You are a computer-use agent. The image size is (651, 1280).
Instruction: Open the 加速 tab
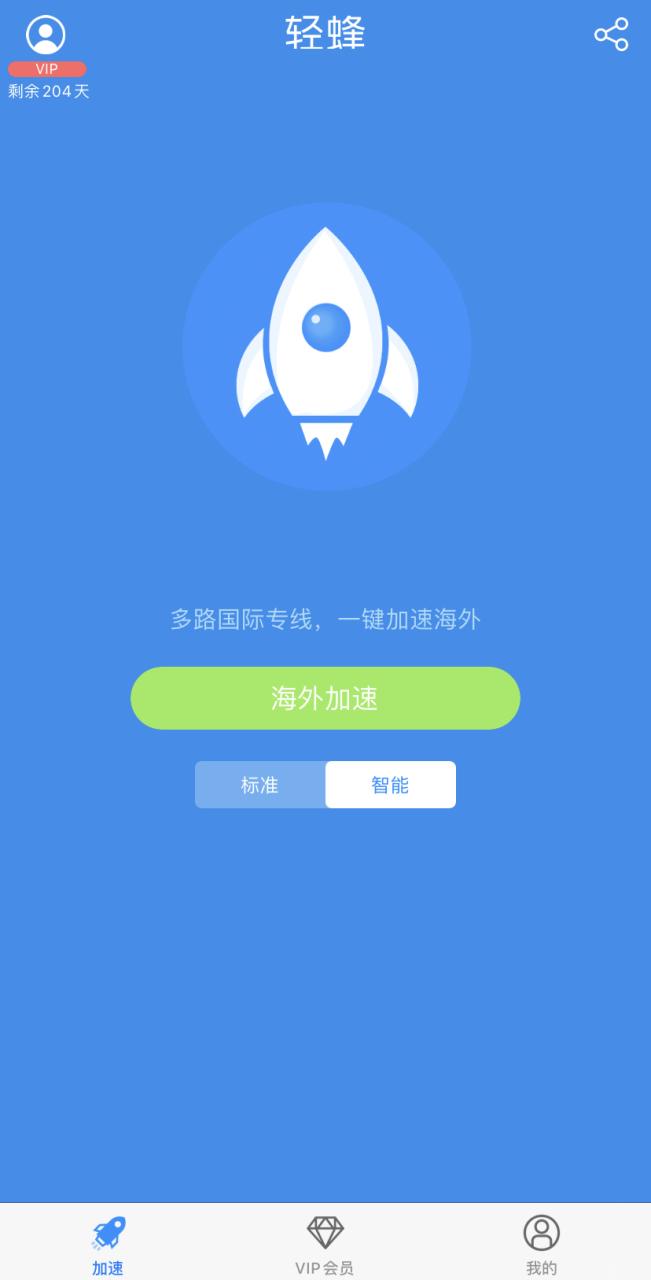[108, 1243]
